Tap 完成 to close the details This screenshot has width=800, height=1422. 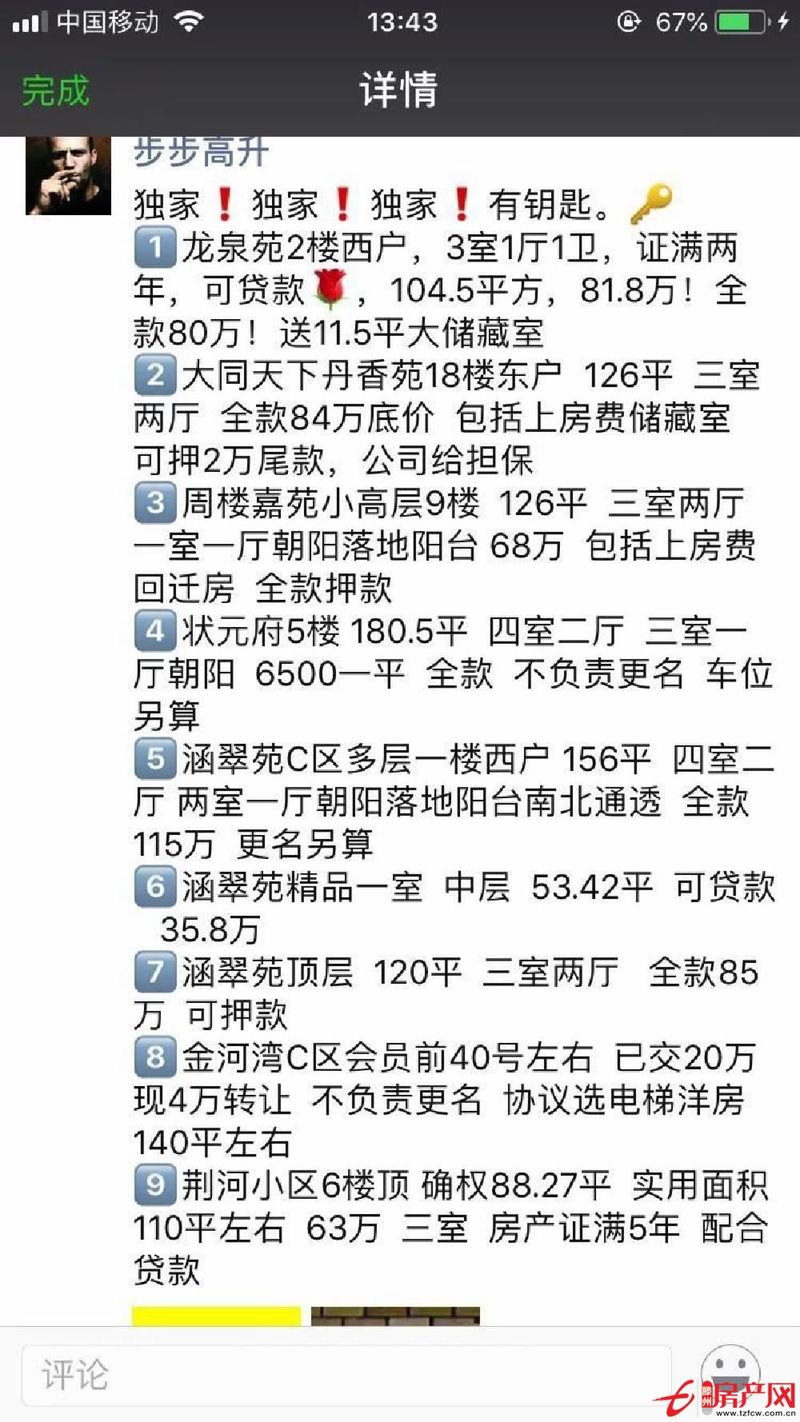click(56, 91)
